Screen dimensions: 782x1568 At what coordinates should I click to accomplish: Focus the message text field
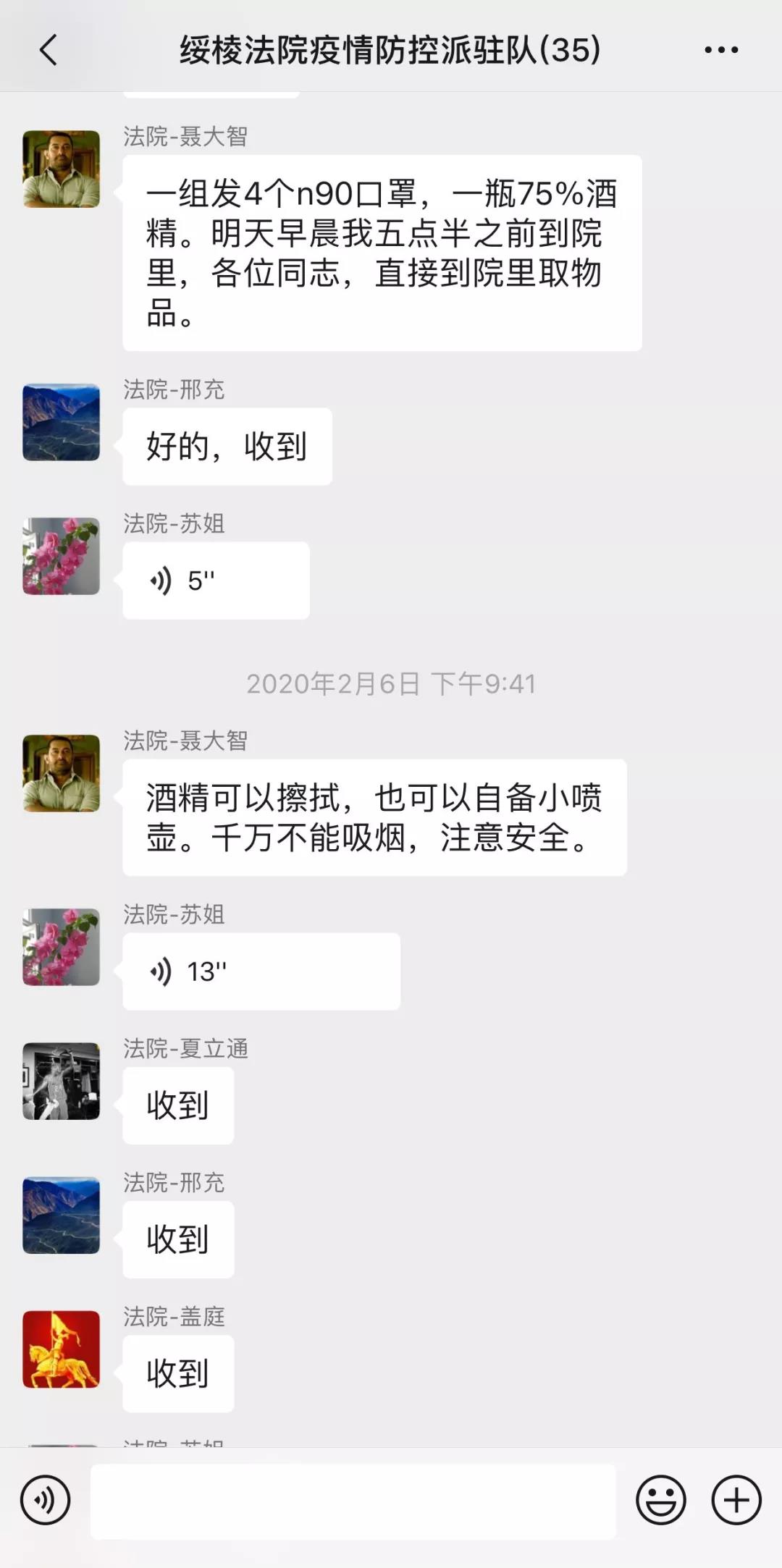pos(353,1501)
